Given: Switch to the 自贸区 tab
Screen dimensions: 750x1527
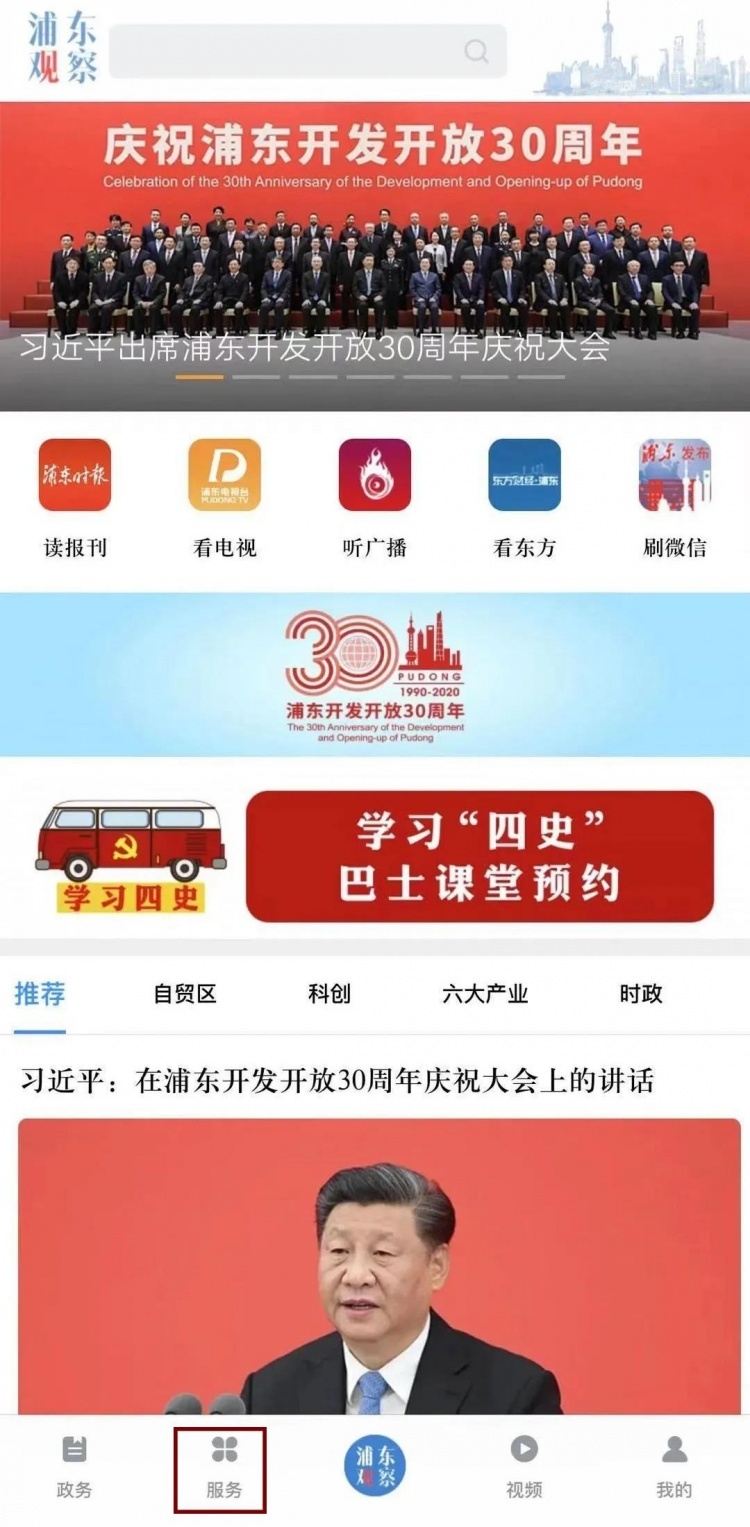Looking at the screenshot, I should pos(185,994).
